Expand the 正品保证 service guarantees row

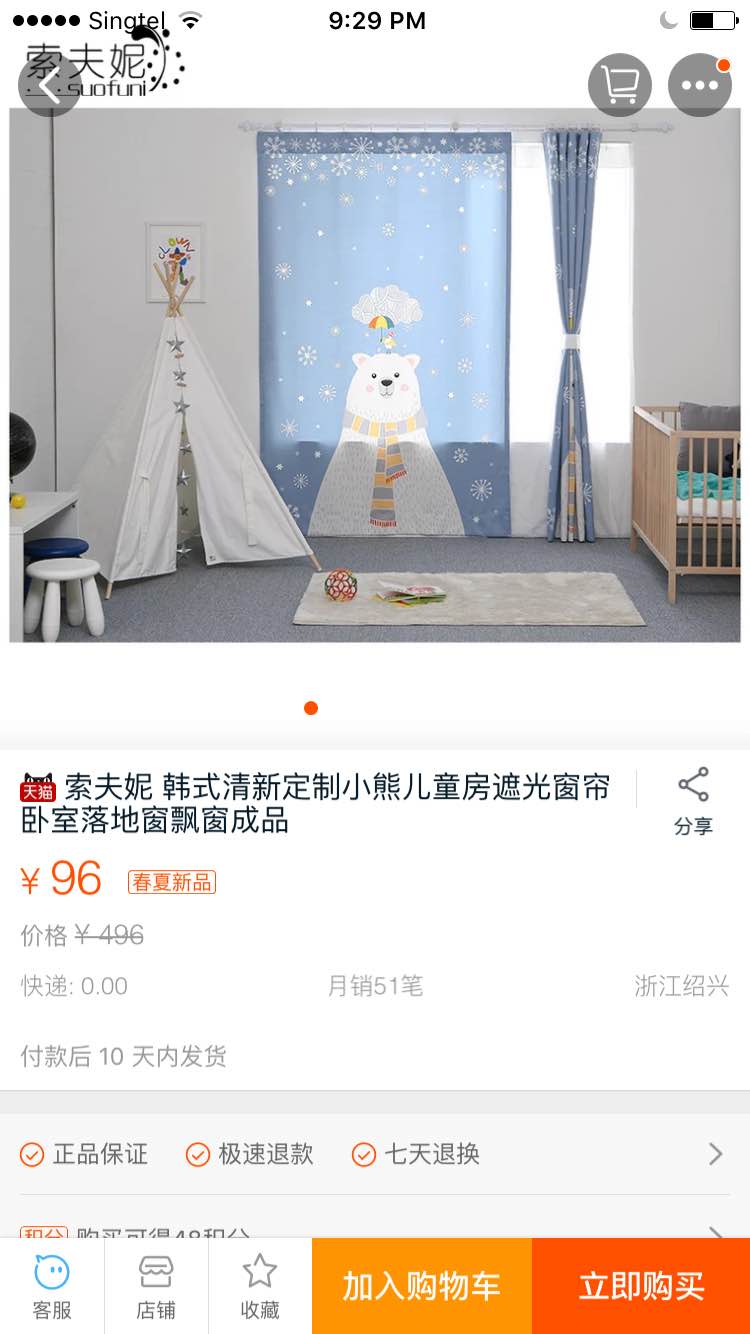pyautogui.click(x=375, y=1154)
